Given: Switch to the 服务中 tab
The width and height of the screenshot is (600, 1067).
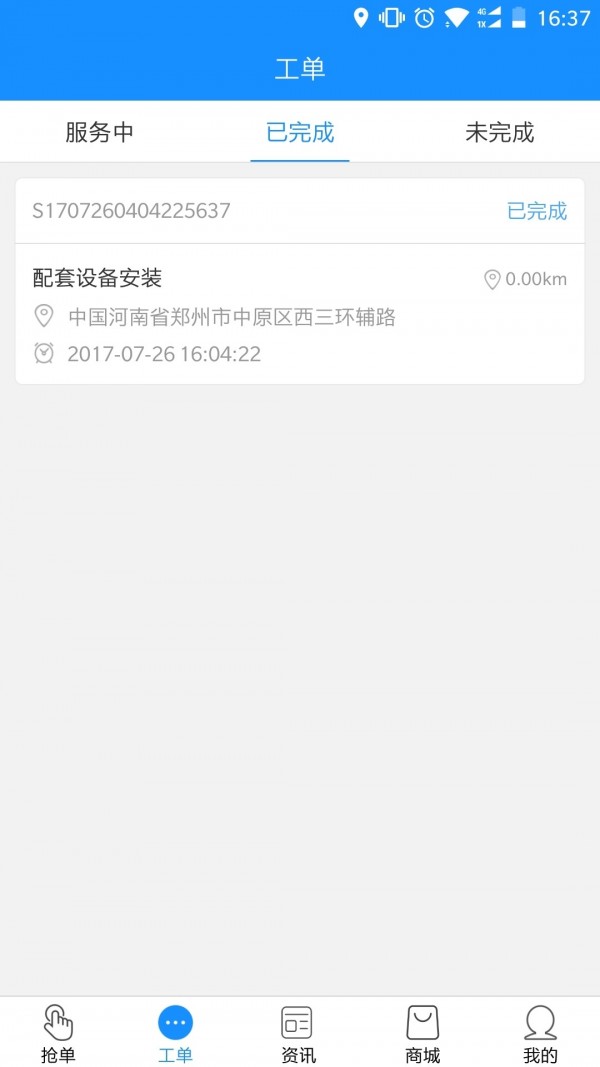Looking at the screenshot, I should pyautogui.click(x=100, y=132).
